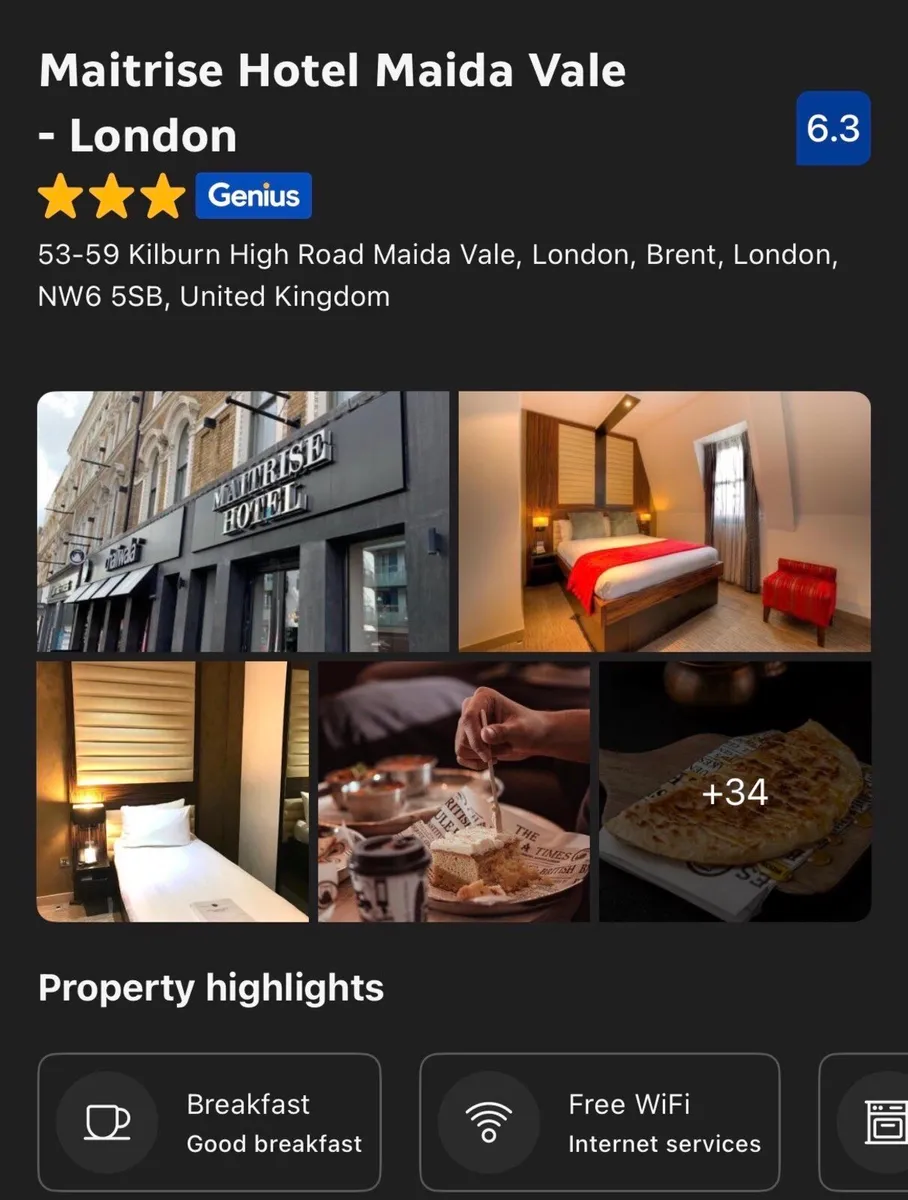The width and height of the screenshot is (908, 1200).
Task: Tap the blue 6.3 review score badge
Action: pyautogui.click(x=833, y=128)
